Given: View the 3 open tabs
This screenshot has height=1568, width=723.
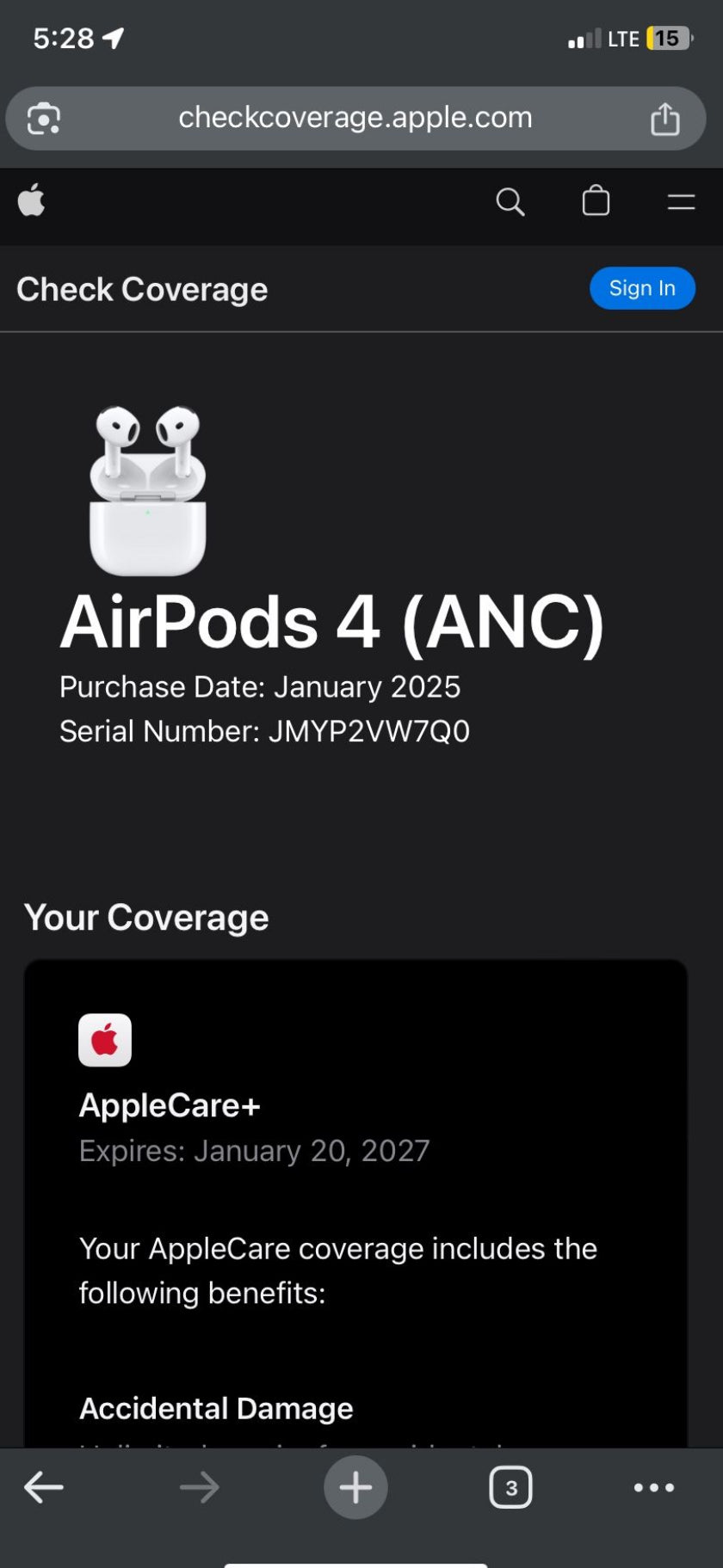Looking at the screenshot, I should pyautogui.click(x=510, y=1487).
